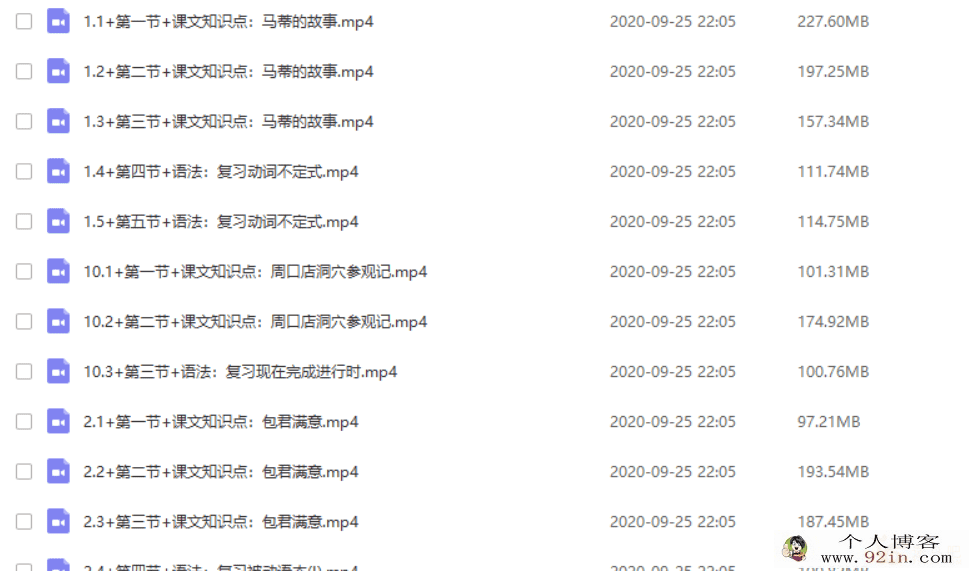Open 1.3 第三节 马蒂的故事.mp4
972x571 pixels.
[228, 122]
